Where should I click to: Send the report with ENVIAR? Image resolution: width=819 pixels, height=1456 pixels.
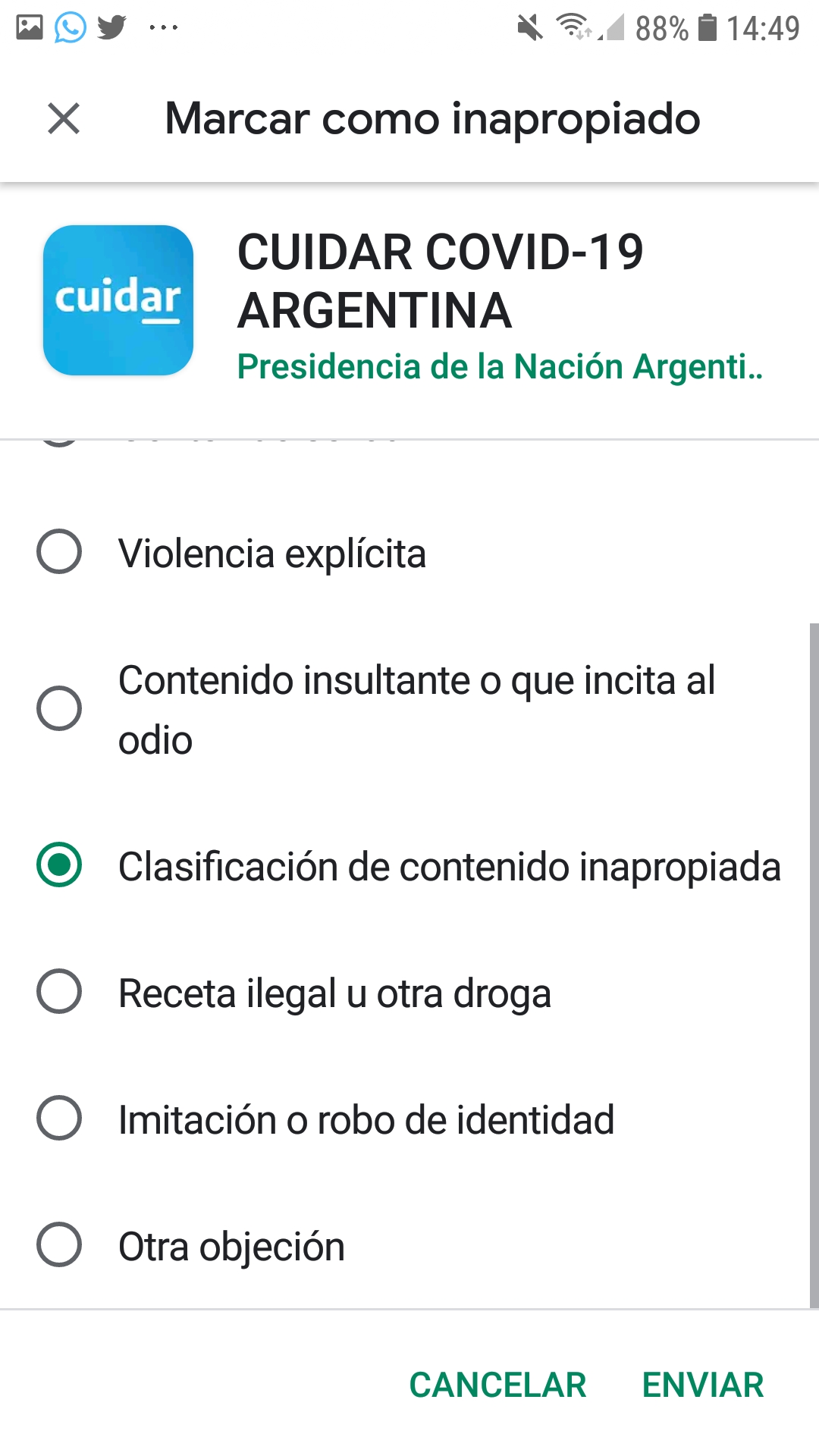coord(703,1385)
